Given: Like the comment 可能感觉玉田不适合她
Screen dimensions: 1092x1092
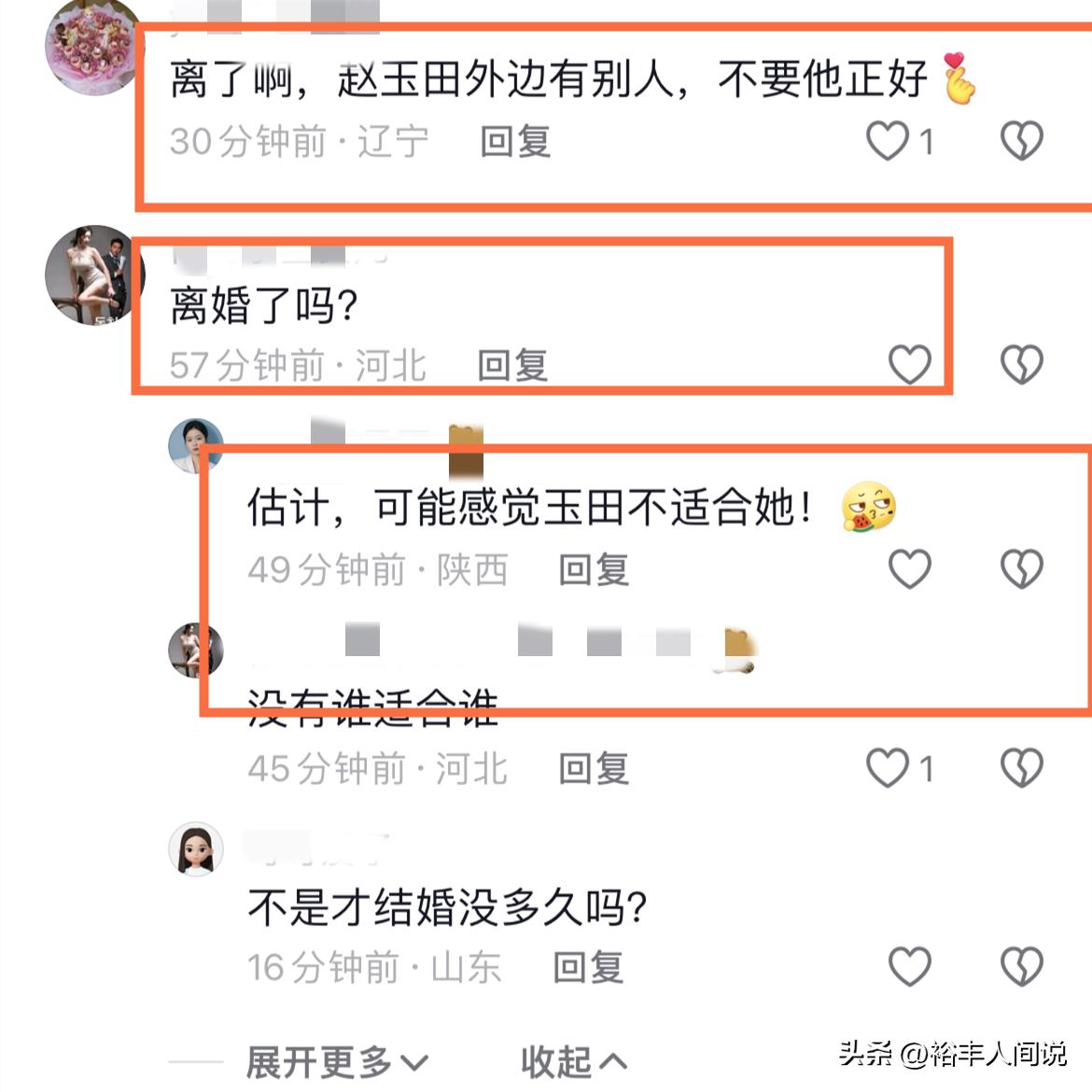Looking at the screenshot, I should pyautogui.click(x=909, y=569).
